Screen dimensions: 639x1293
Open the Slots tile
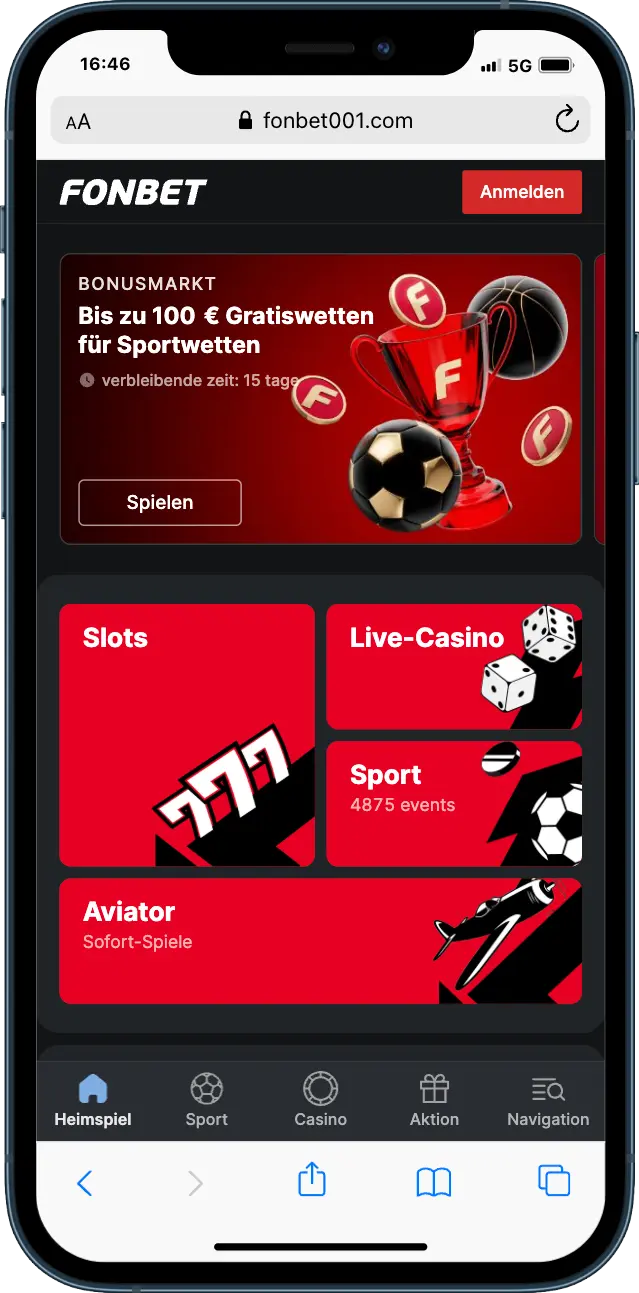[186, 734]
